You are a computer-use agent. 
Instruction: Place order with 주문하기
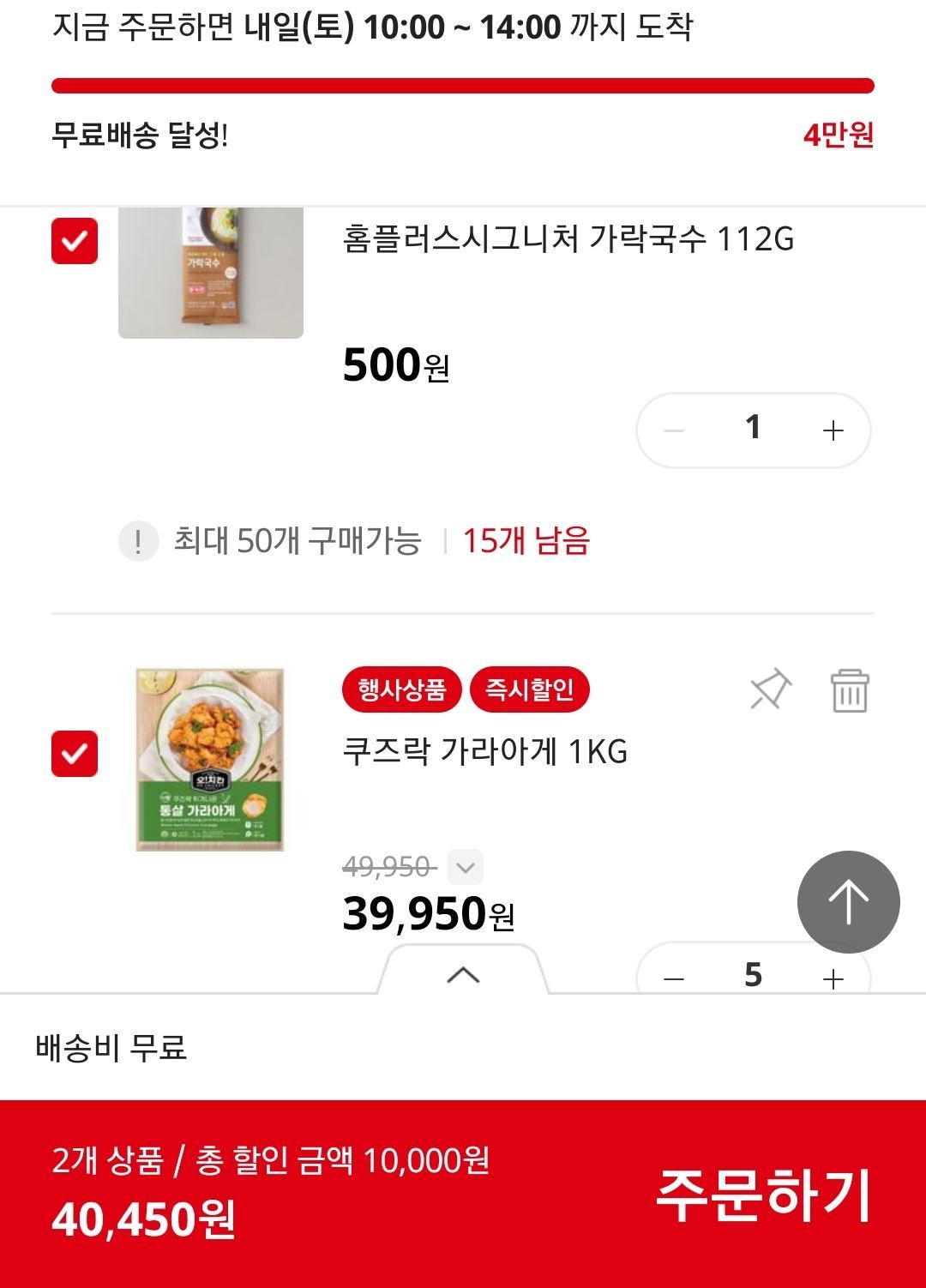click(763, 1195)
